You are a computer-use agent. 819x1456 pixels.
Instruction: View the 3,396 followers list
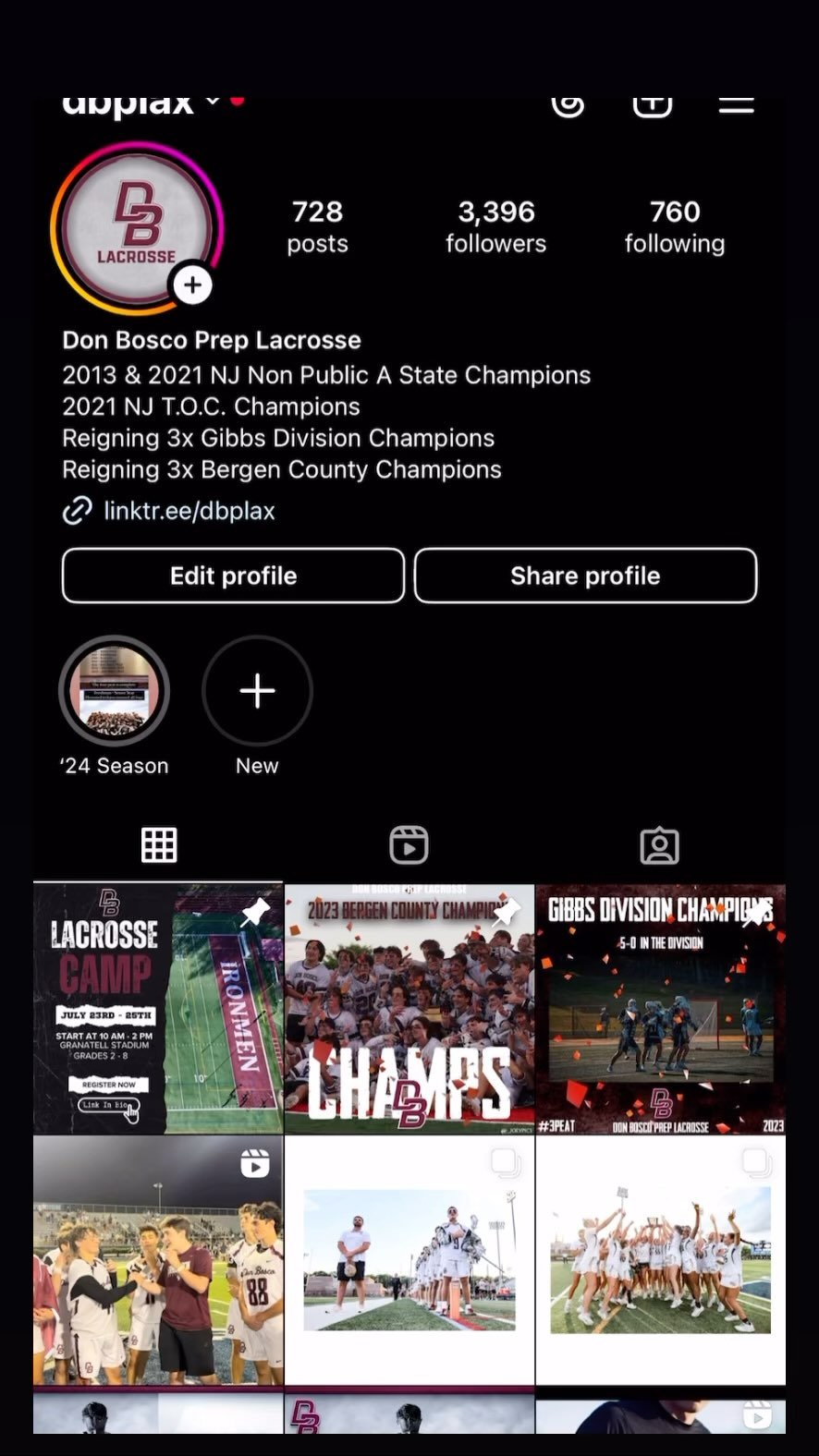coord(495,226)
